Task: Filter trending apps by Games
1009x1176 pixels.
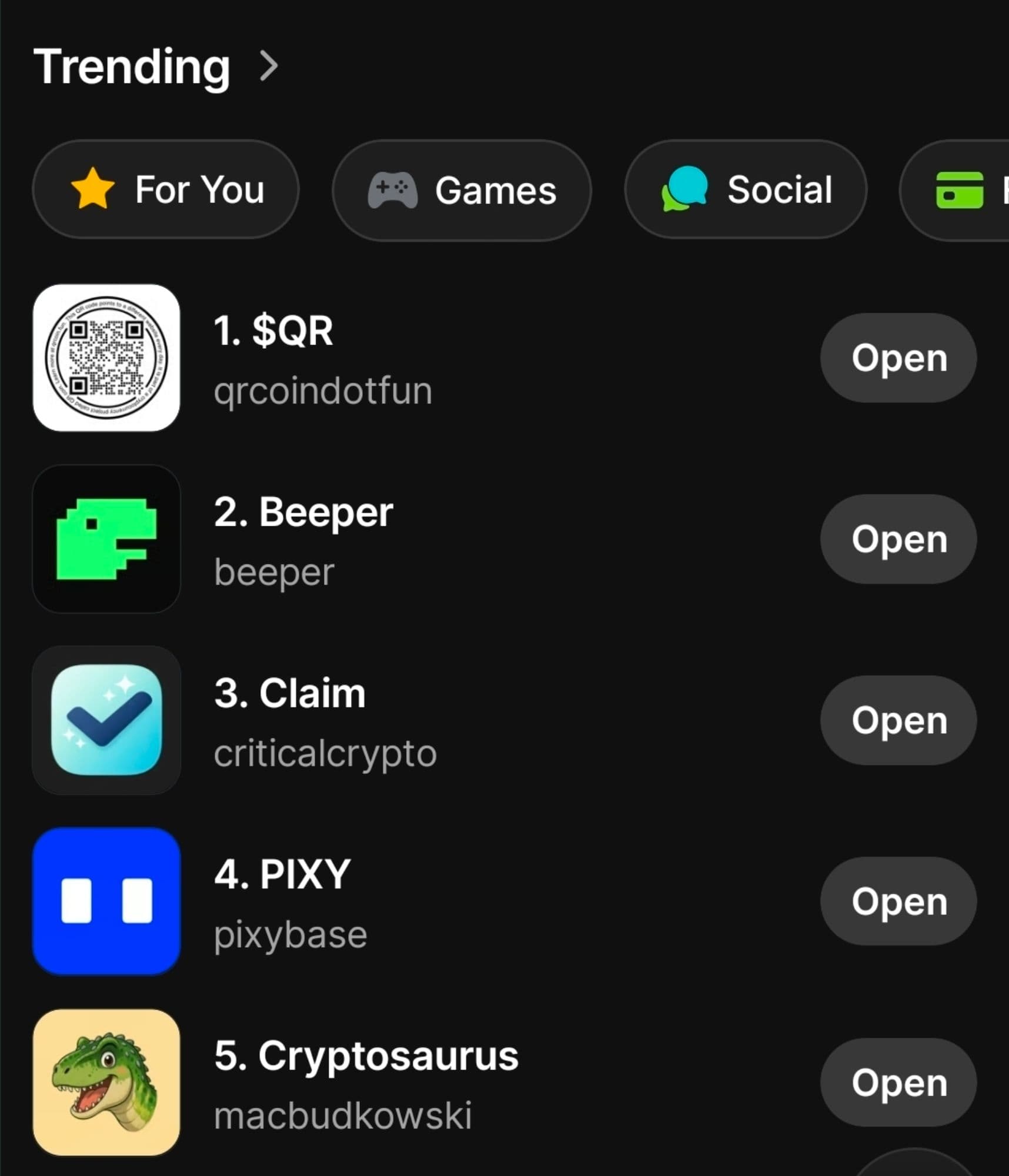Action: [462, 191]
